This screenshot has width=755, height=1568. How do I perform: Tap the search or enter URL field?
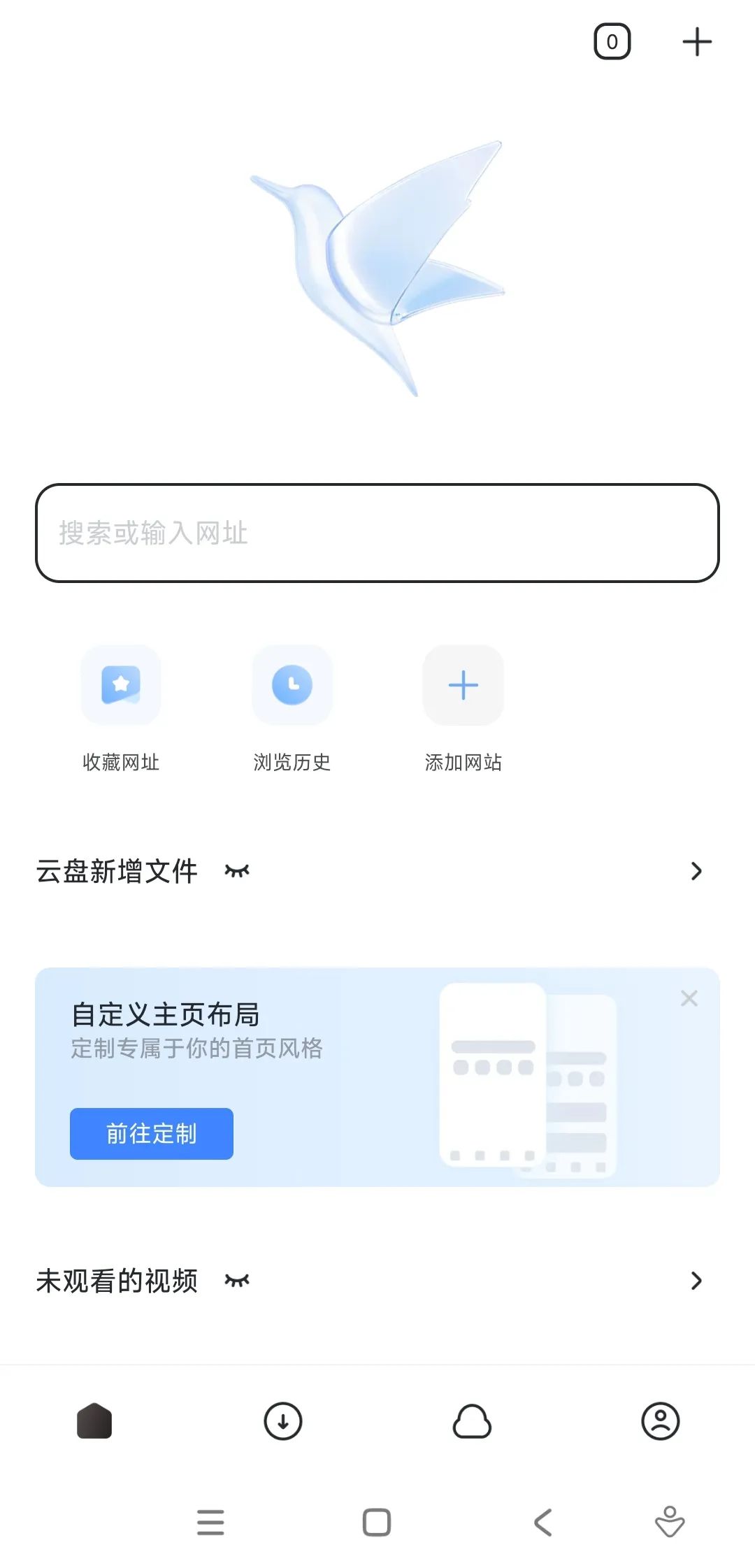[x=377, y=533]
